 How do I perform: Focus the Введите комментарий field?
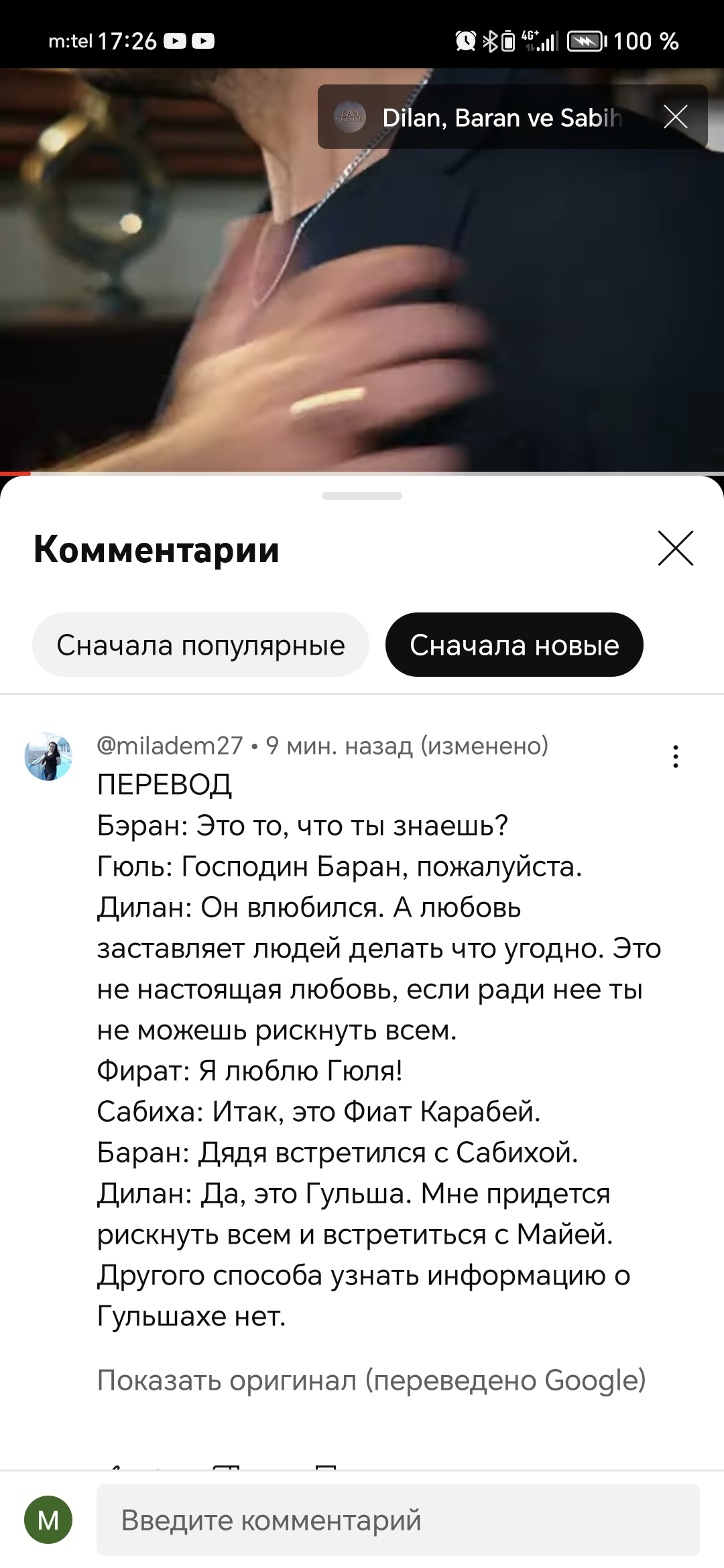[398, 1520]
